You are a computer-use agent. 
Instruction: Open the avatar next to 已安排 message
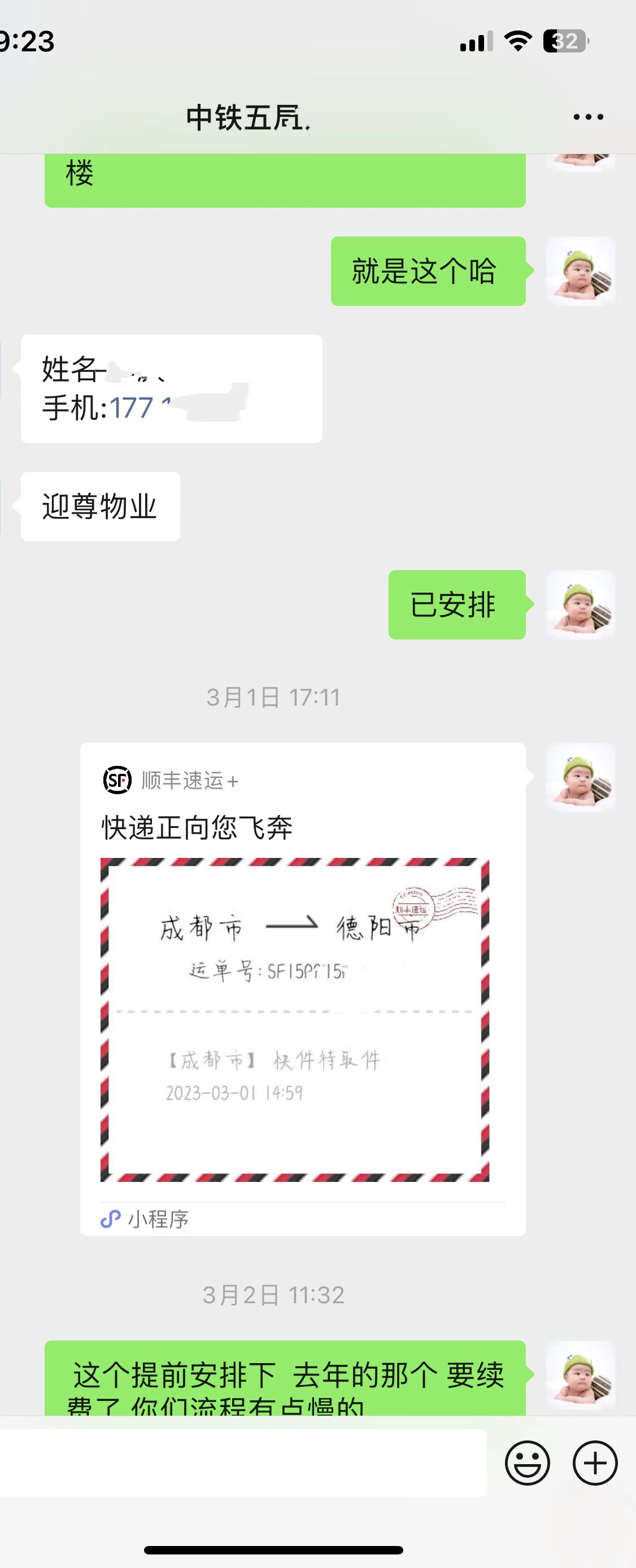(x=580, y=605)
